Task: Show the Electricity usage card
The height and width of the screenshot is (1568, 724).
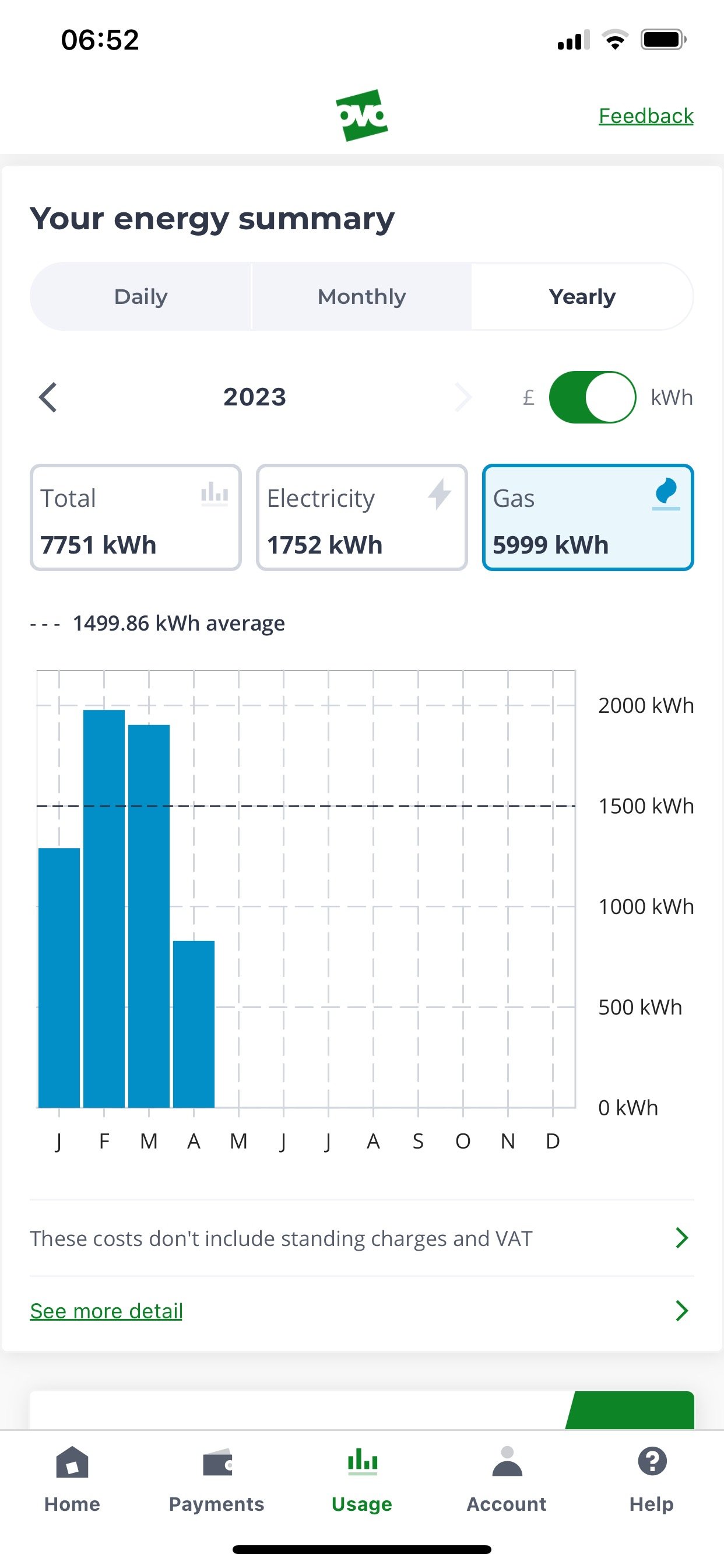Action: (362, 517)
